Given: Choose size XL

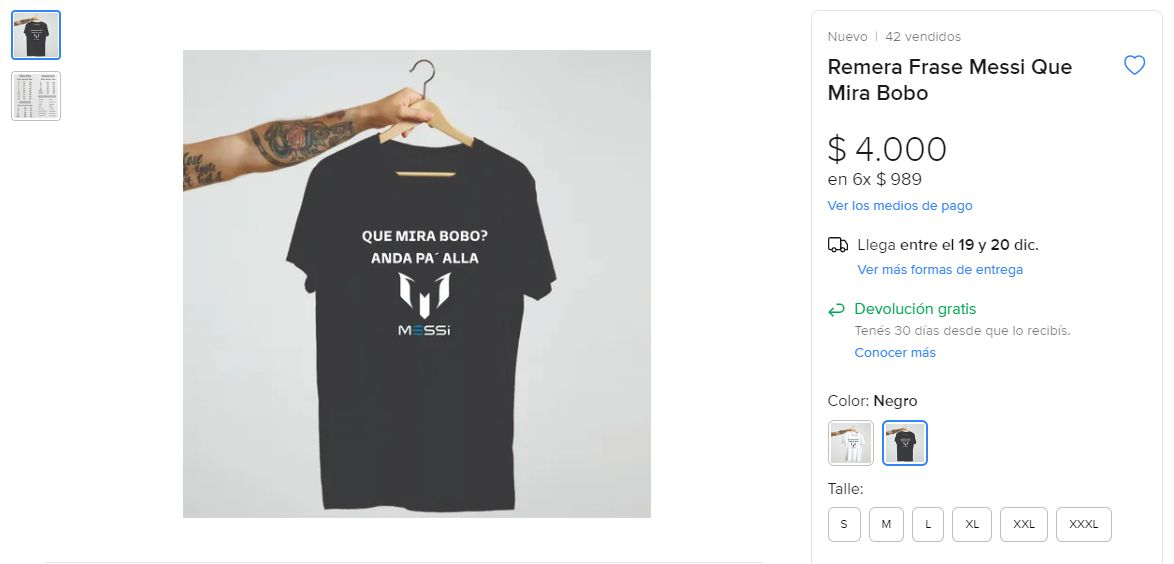Looking at the screenshot, I should (x=972, y=524).
